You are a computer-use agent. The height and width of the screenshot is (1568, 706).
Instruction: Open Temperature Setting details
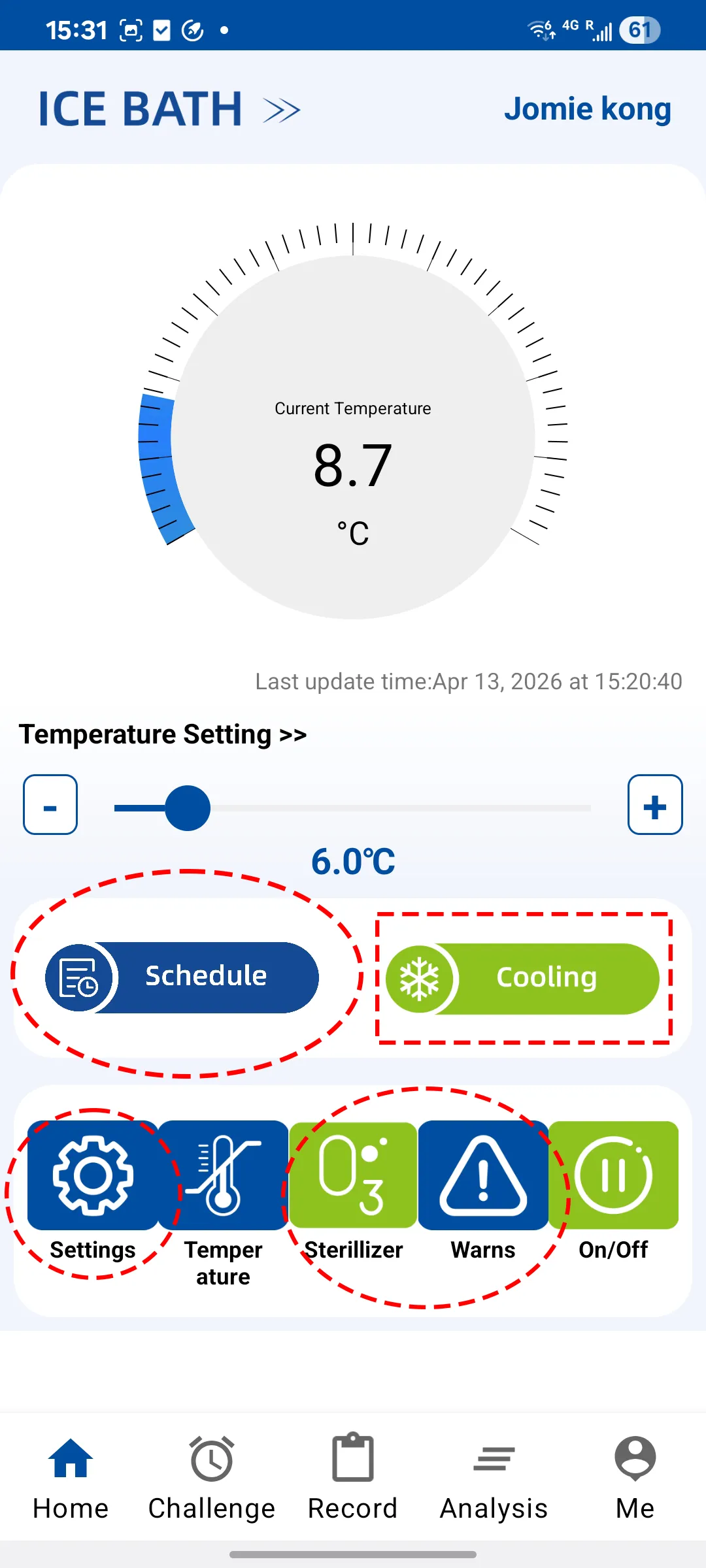(x=163, y=734)
